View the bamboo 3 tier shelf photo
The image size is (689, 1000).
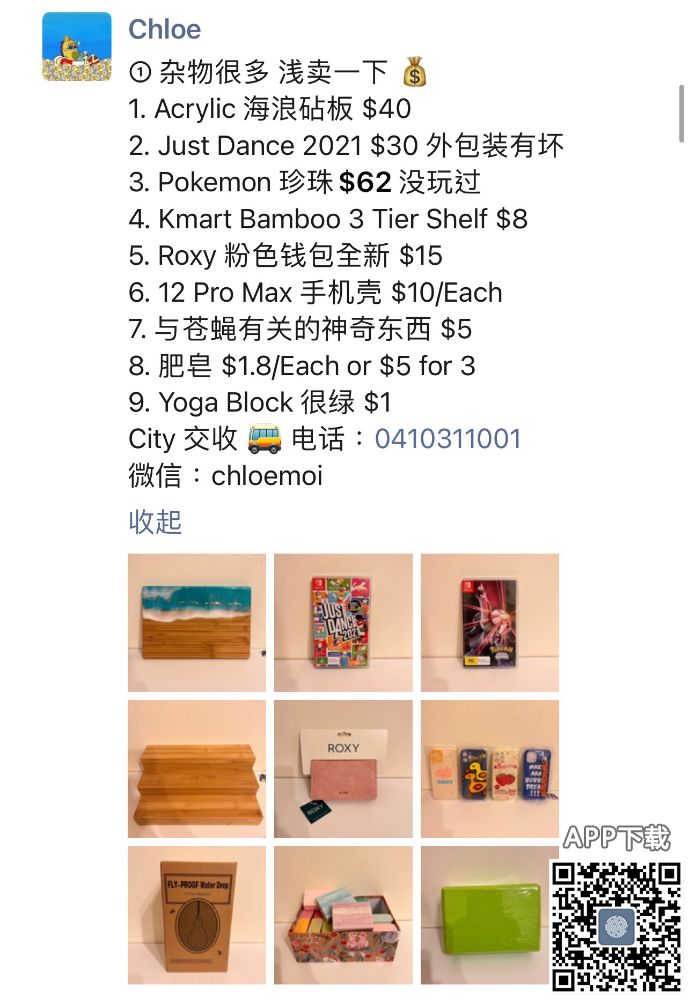coord(197,768)
